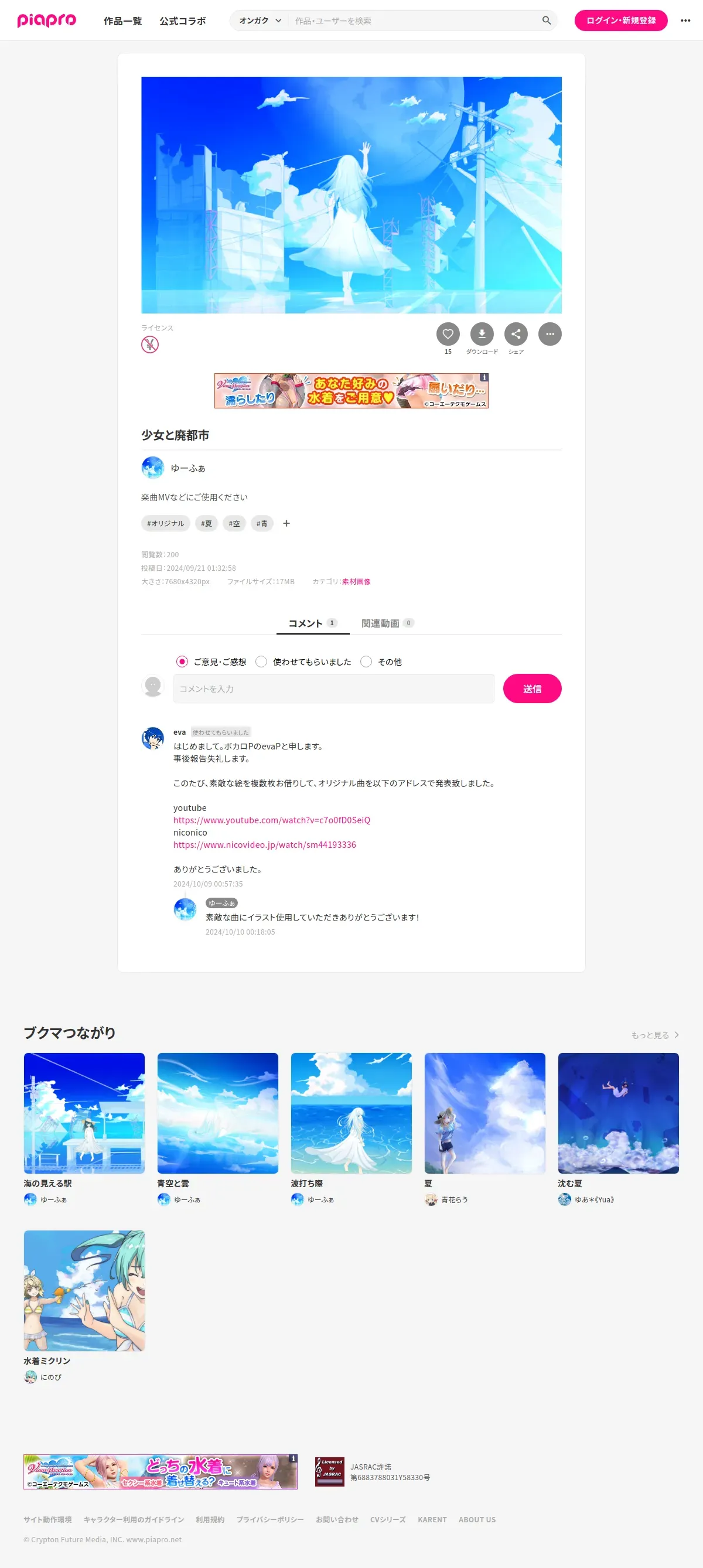Tap もっと見る for more bookmarked works
Image resolution: width=703 pixels, height=1568 pixels.
tap(655, 1035)
